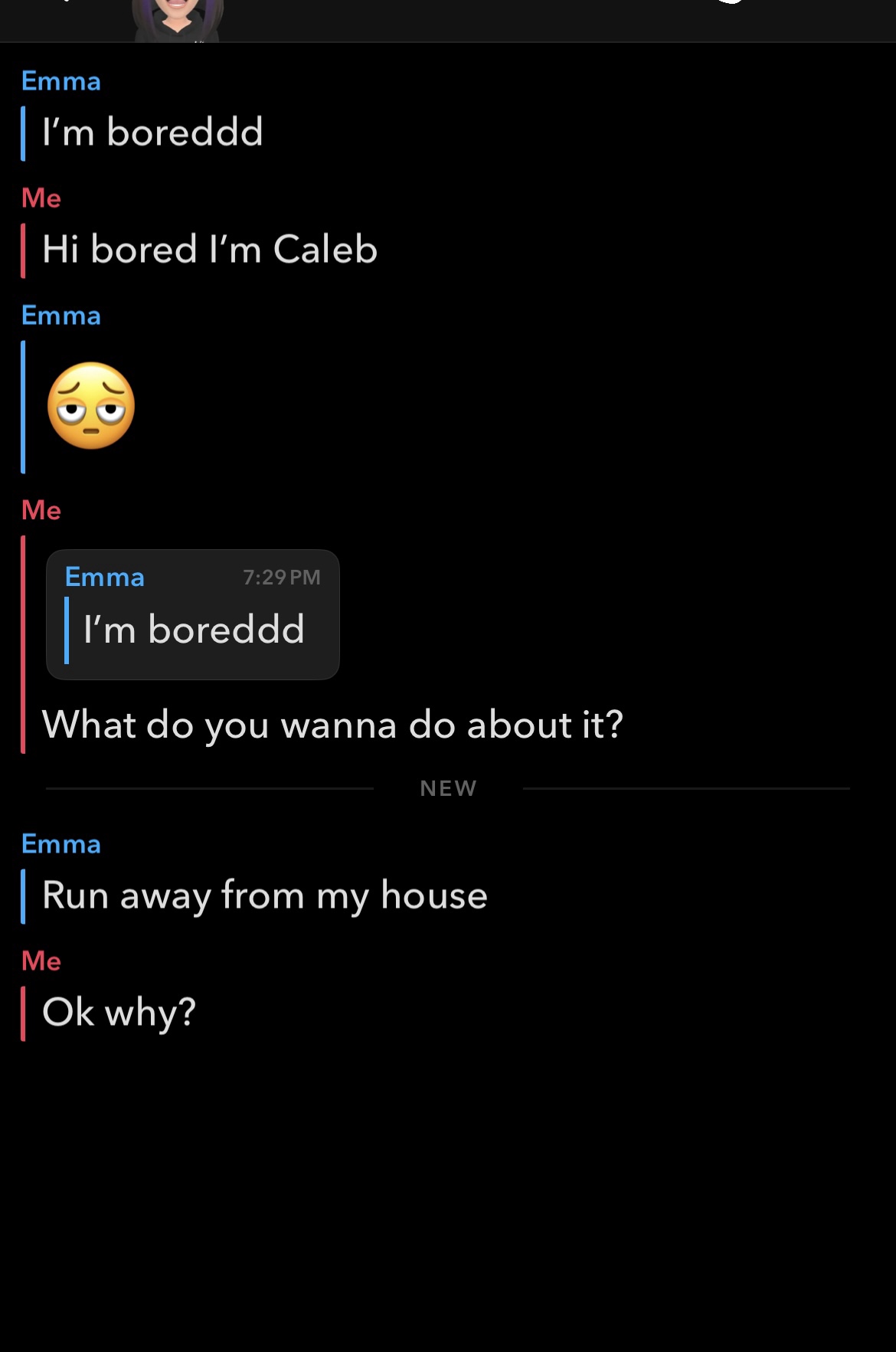Jump to quoted "I'm boreddd" message
Screen dimensions: 896x1352
pyautogui.click(x=192, y=614)
